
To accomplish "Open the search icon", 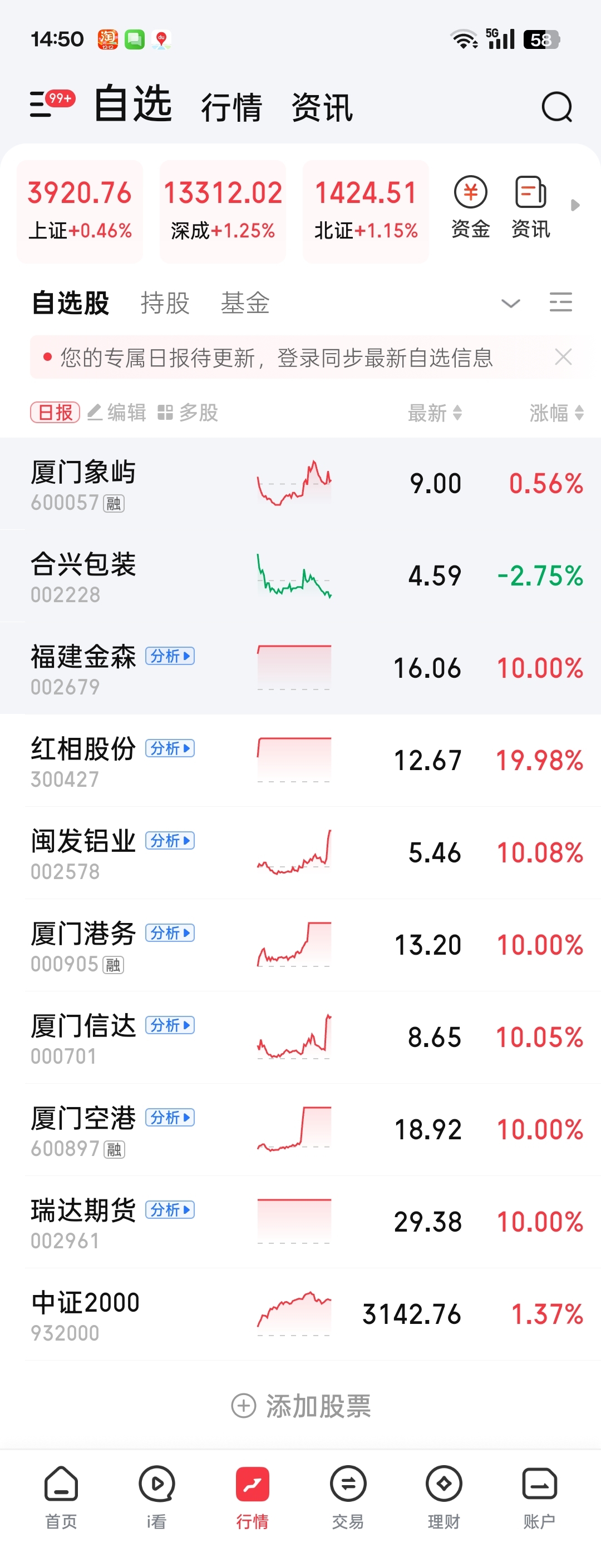I will pos(556,107).
